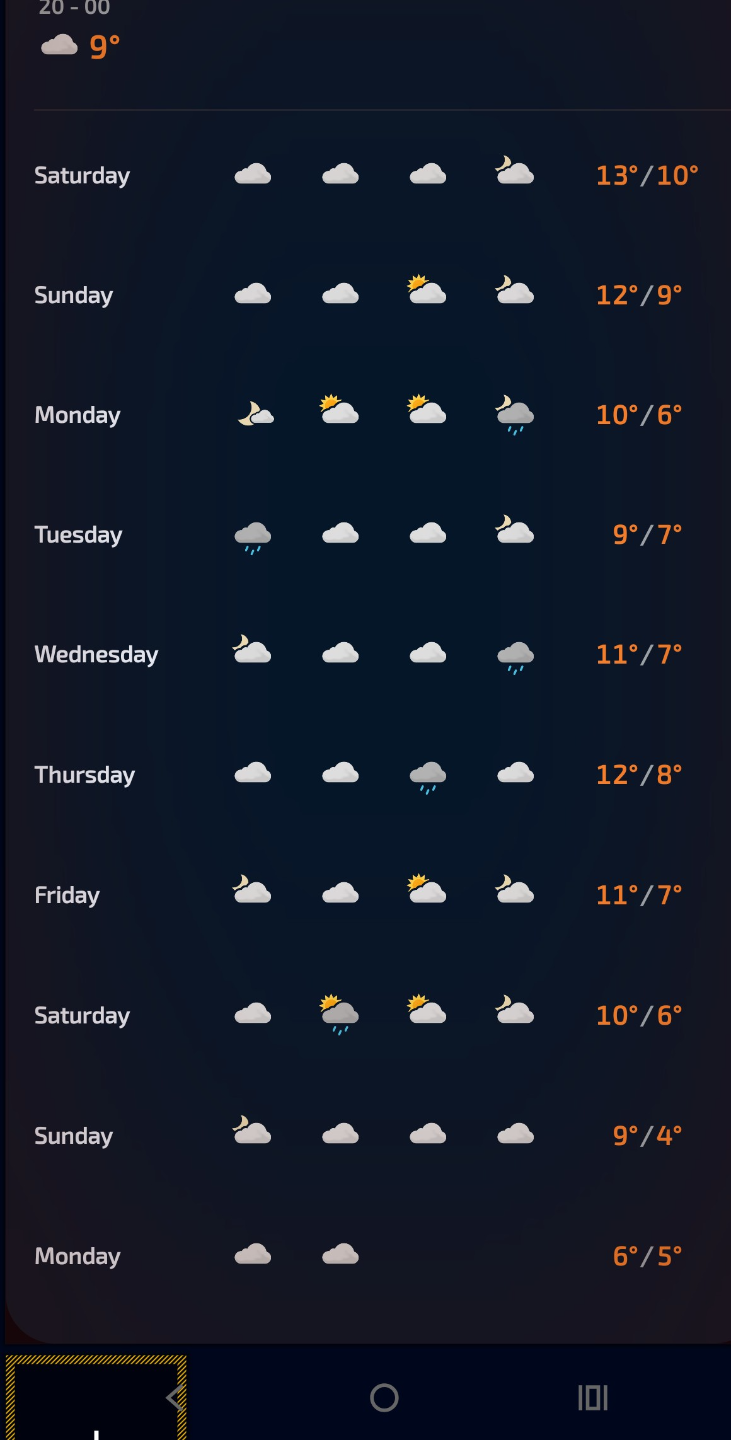Open the recent apps view

click(592, 1397)
